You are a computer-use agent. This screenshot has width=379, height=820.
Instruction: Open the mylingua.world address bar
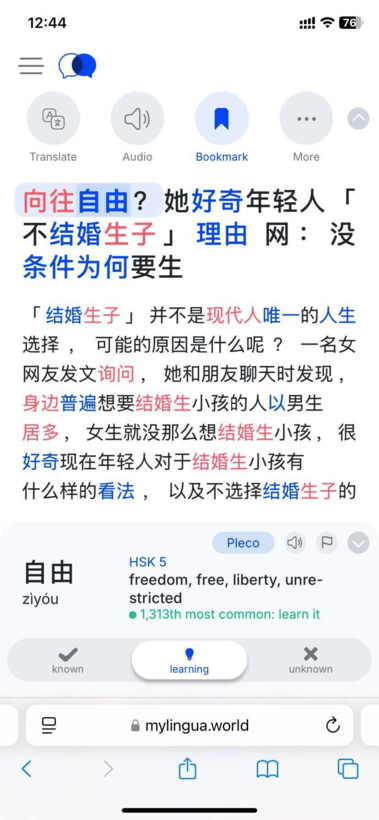pos(189,725)
